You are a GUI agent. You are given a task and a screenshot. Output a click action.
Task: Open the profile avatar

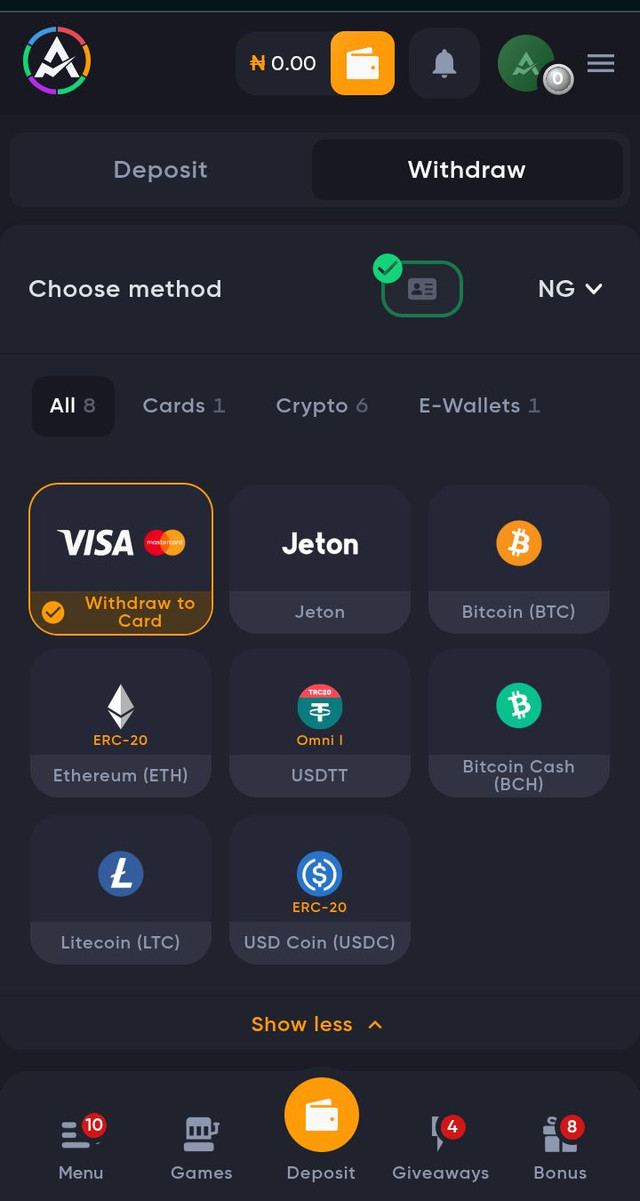pos(527,63)
